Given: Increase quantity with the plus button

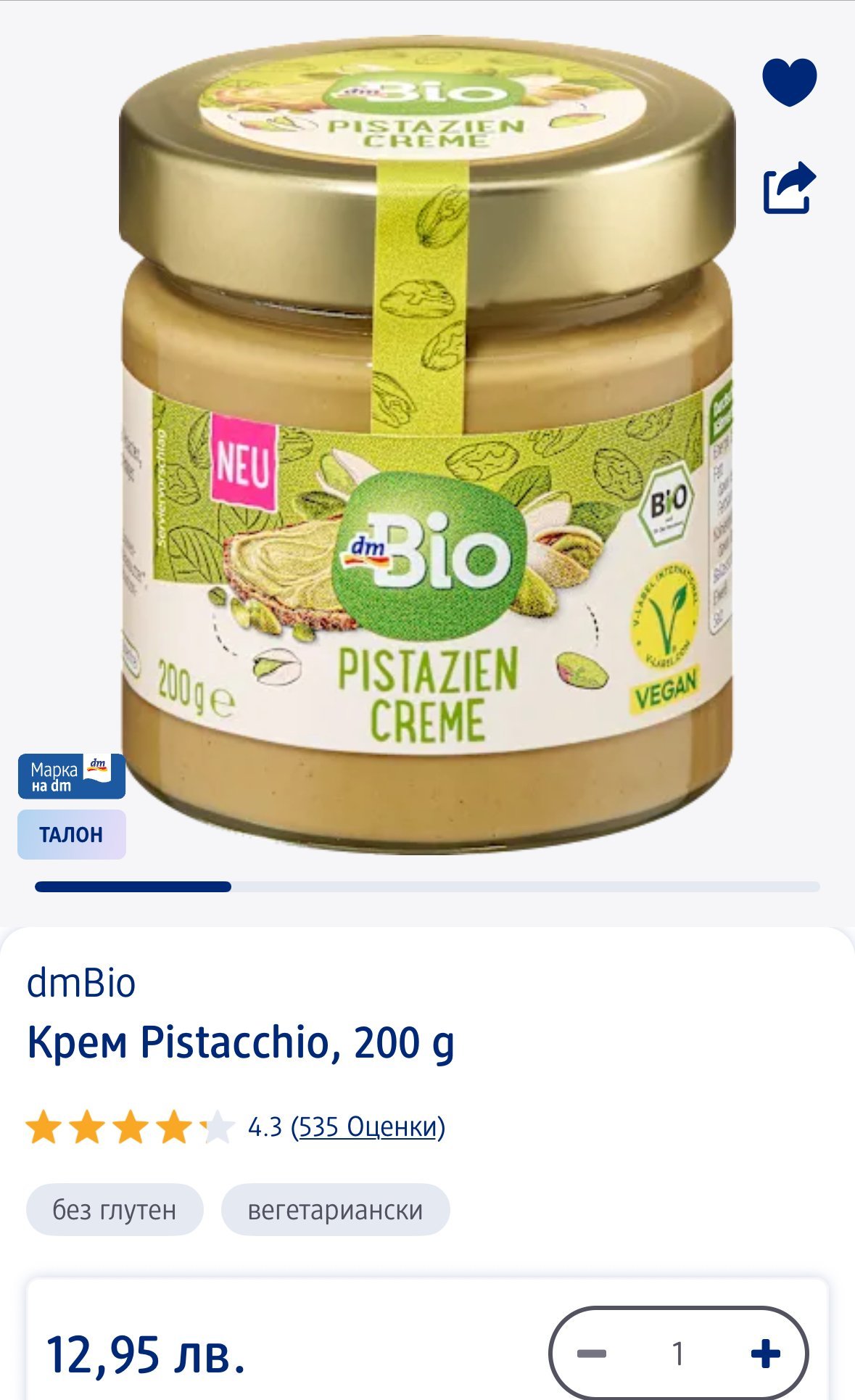Looking at the screenshot, I should (x=765, y=1354).
